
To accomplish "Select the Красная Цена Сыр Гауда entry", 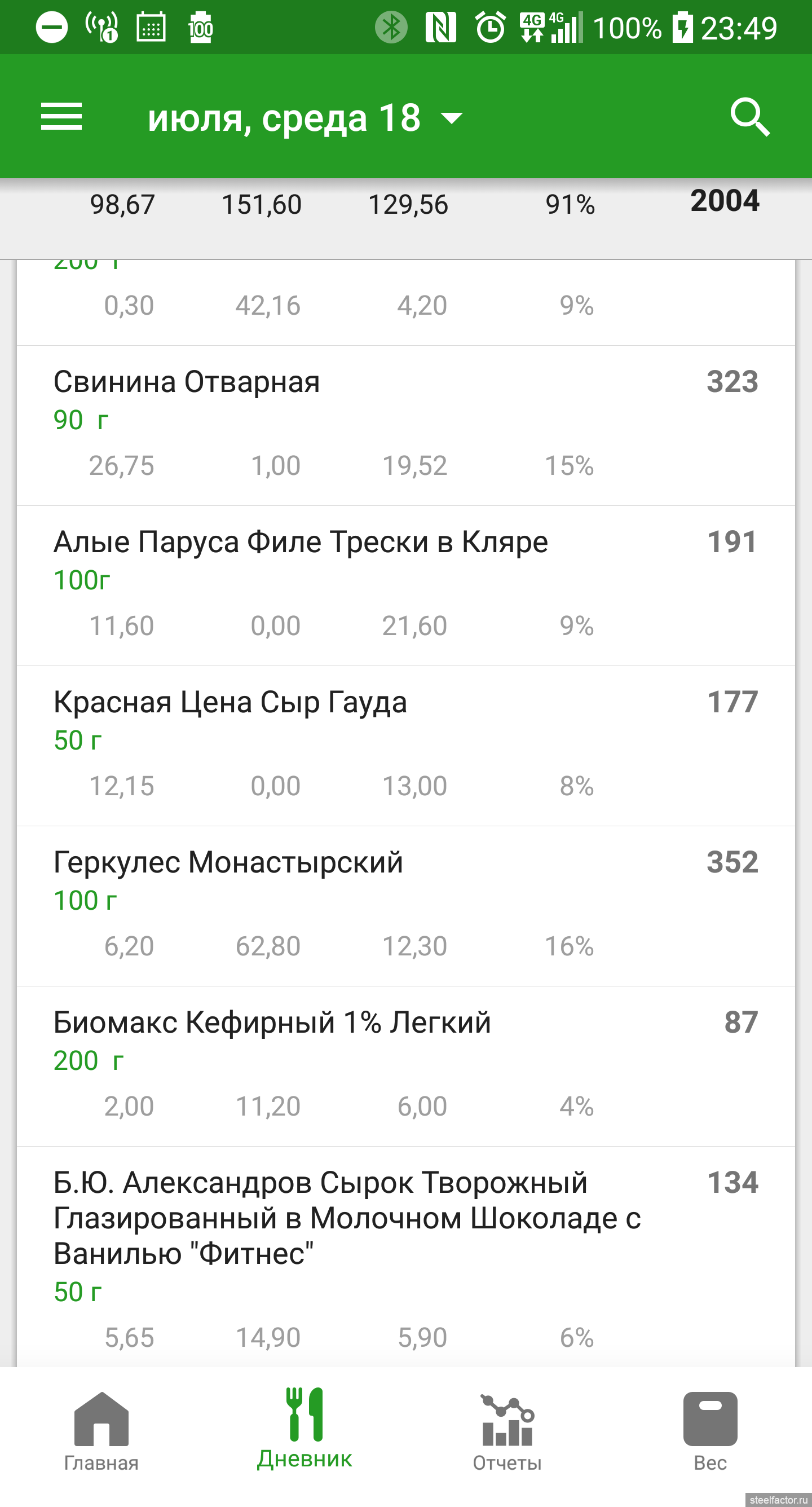I will (x=406, y=746).
